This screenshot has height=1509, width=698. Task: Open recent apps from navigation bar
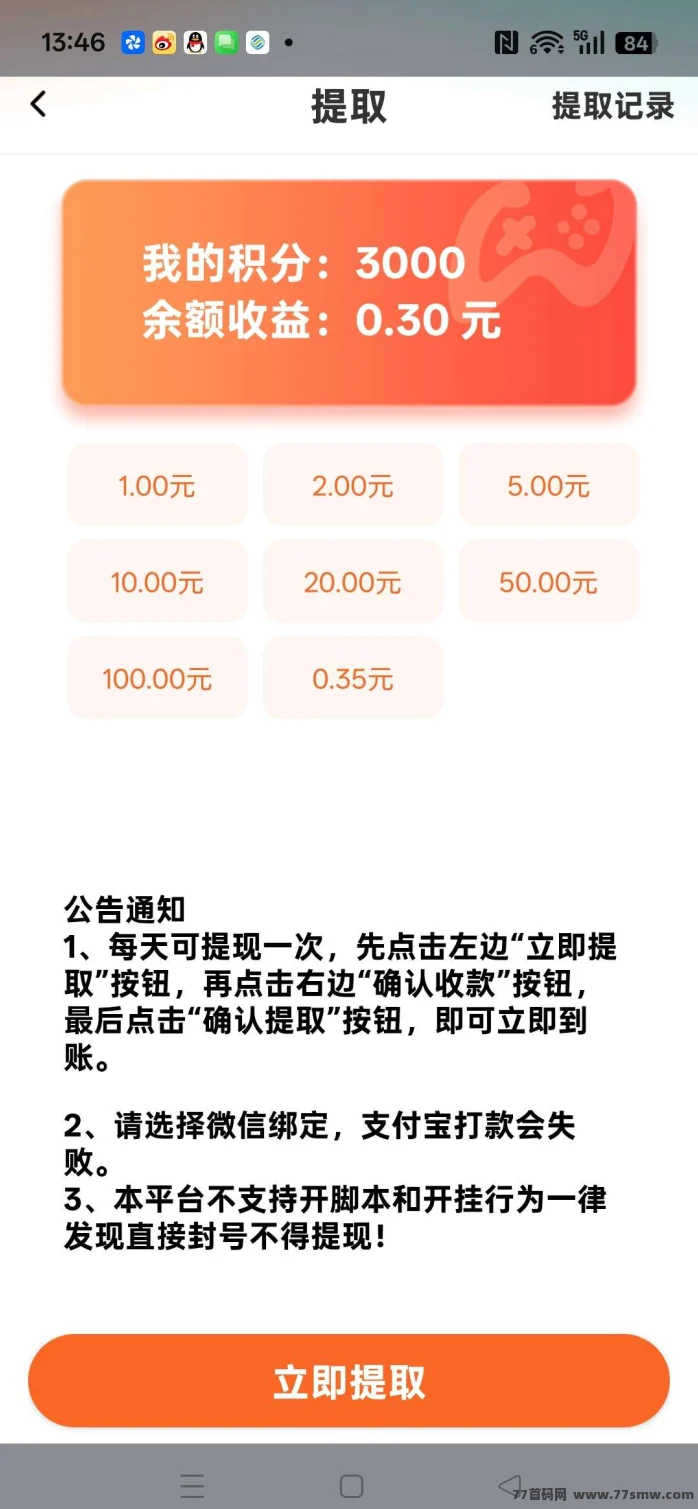pyautogui.click(x=192, y=1485)
